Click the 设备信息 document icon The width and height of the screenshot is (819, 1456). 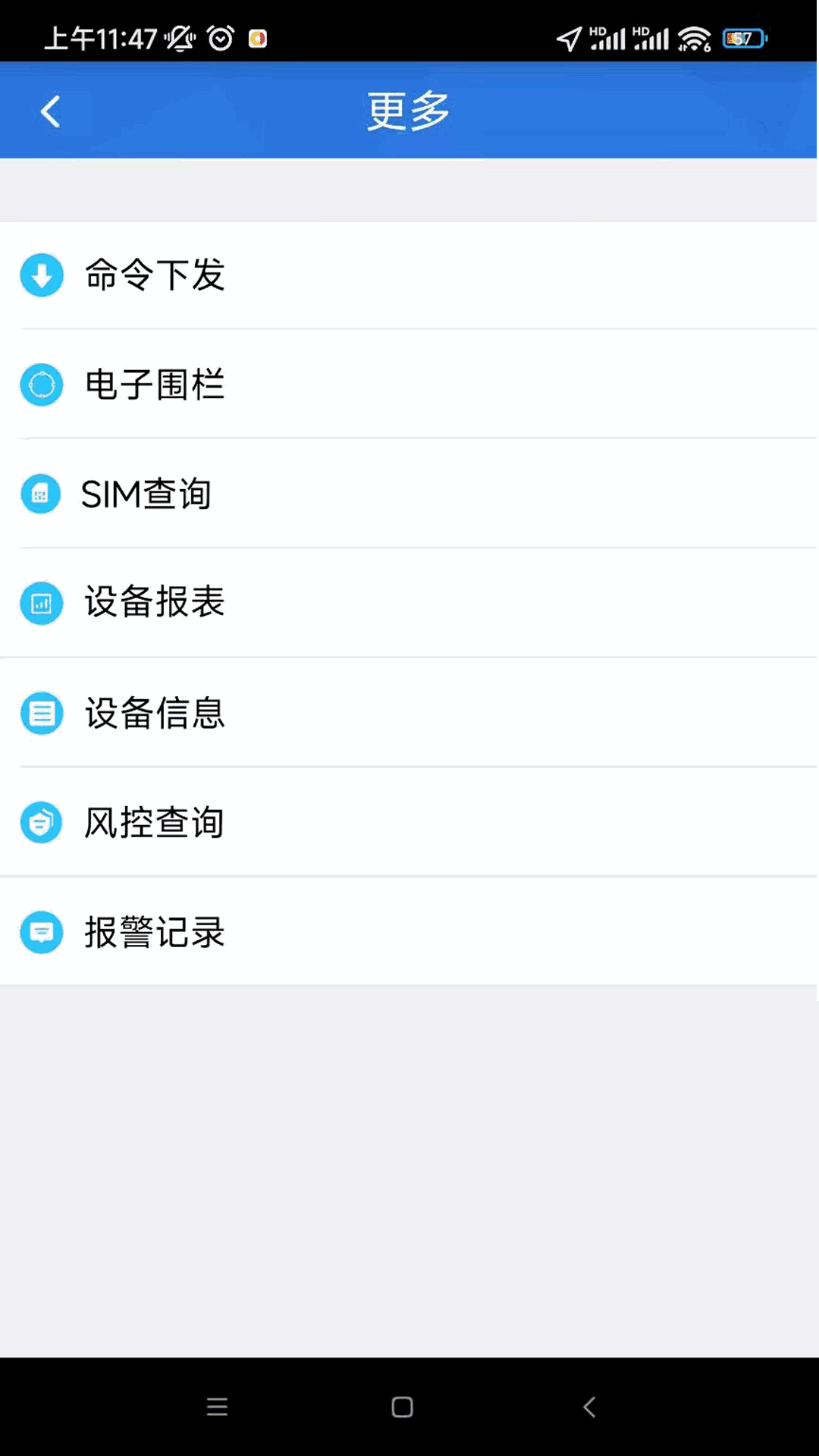click(41, 712)
